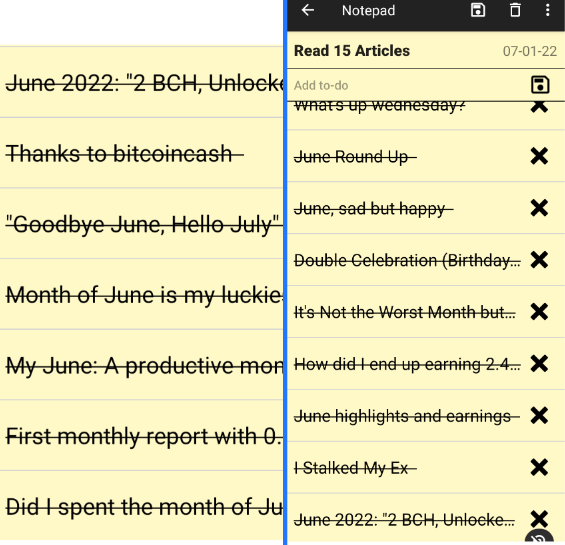Edit the Read 15 Articles title
Viewport: 565px width, 545px height.
tap(352, 51)
